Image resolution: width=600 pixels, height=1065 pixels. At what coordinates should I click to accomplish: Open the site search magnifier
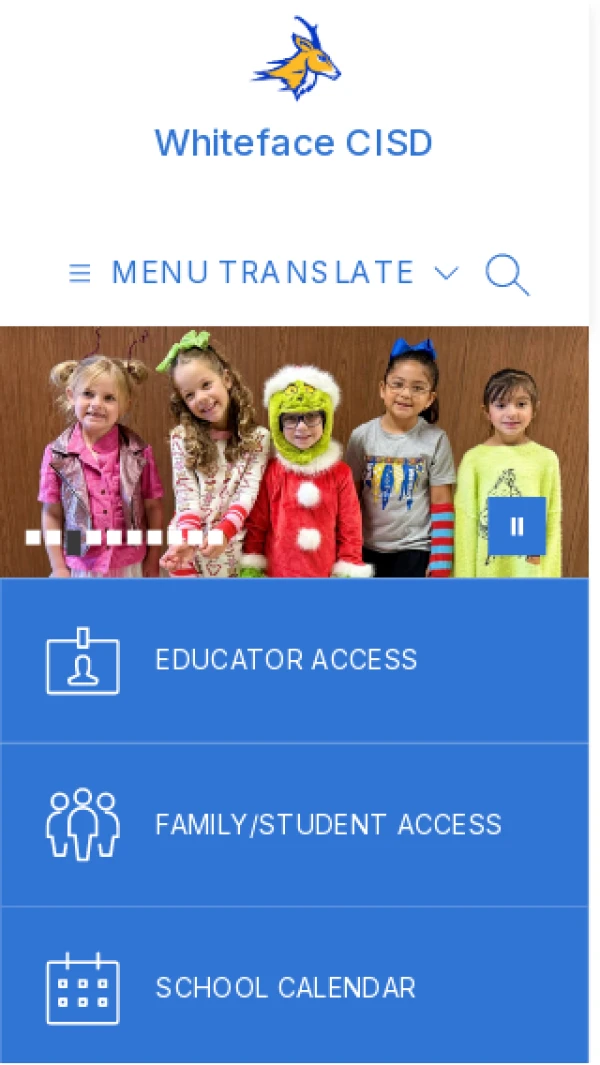507,273
